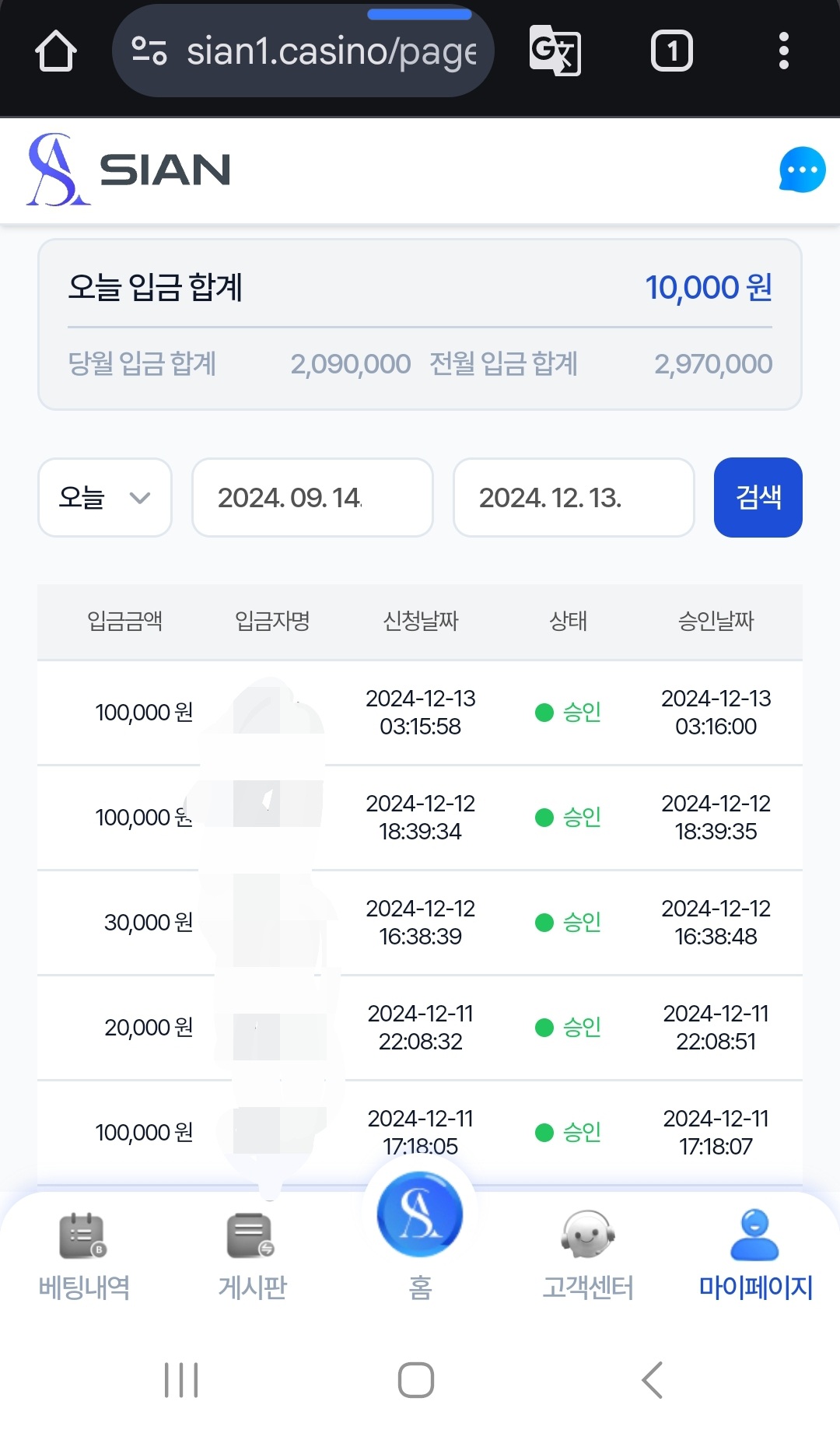Tap the system back button
The width and height of the screenshot is (840, 1433).
click(x=652, y=1380)
